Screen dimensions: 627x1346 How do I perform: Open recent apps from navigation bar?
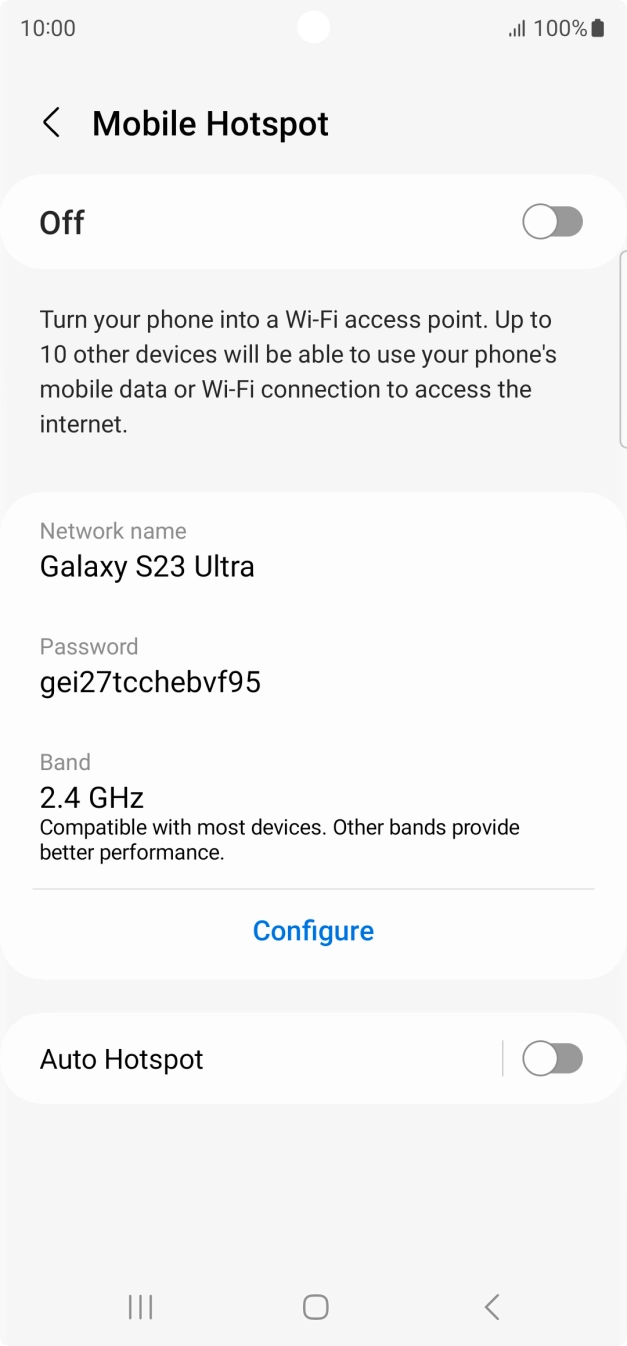tap(140, 1306)
